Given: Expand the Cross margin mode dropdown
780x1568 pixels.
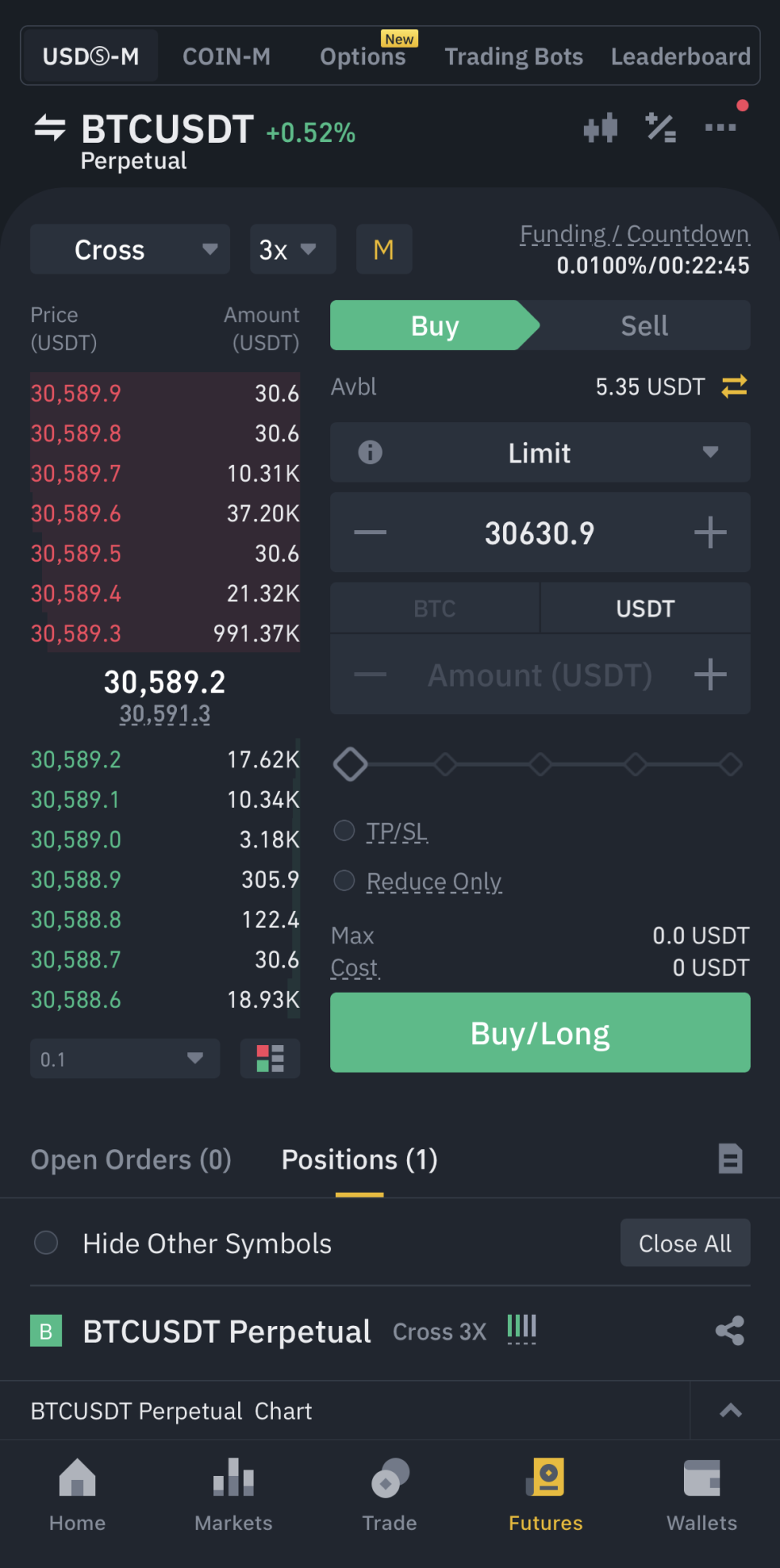Looking at the screenshot, I should pos(130,249).
